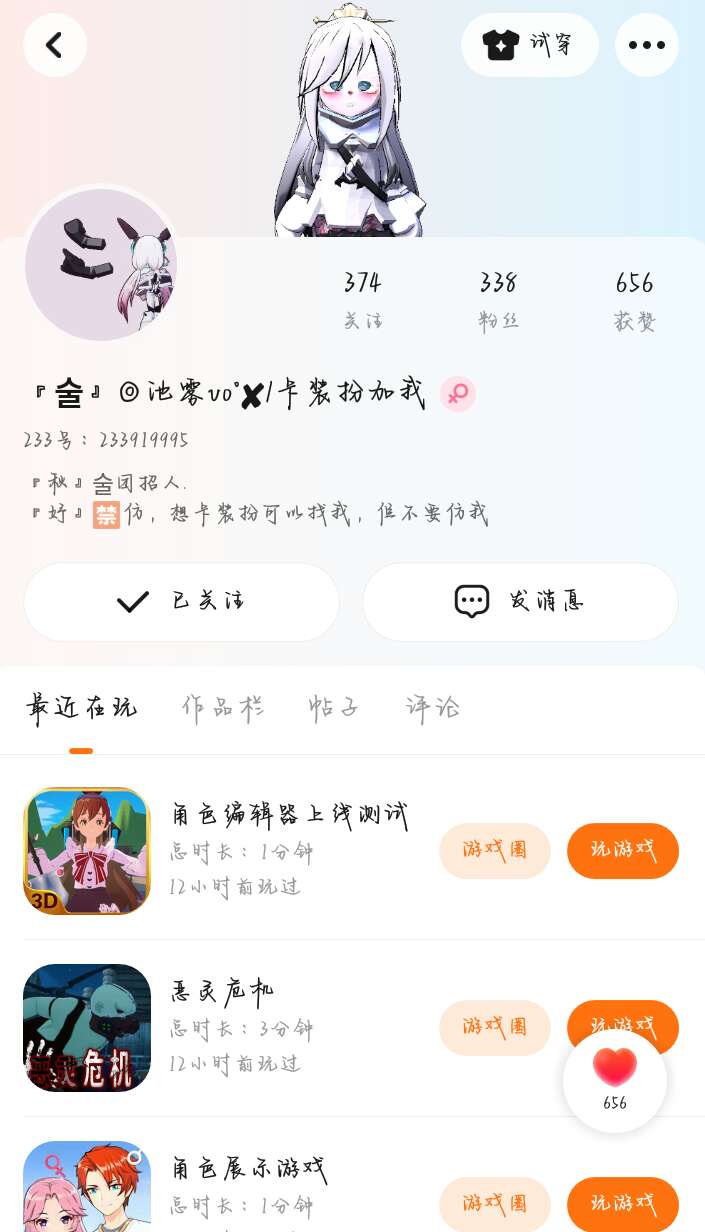Play 角色编辑器上线测试 with 玩游戏
Viewport: 705px width, 1232px height.
coord(623,851)
